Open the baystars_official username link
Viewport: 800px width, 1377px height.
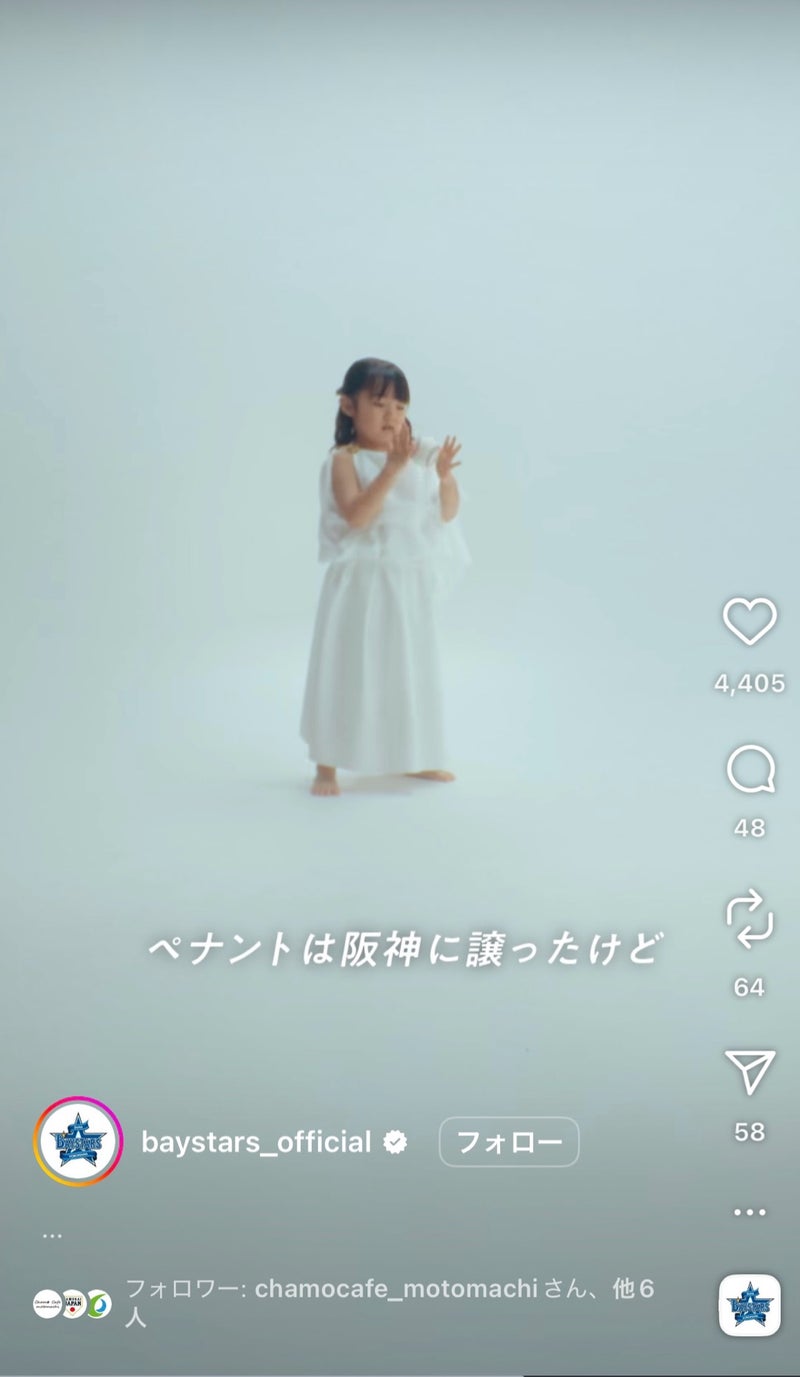pos(256,1142)
